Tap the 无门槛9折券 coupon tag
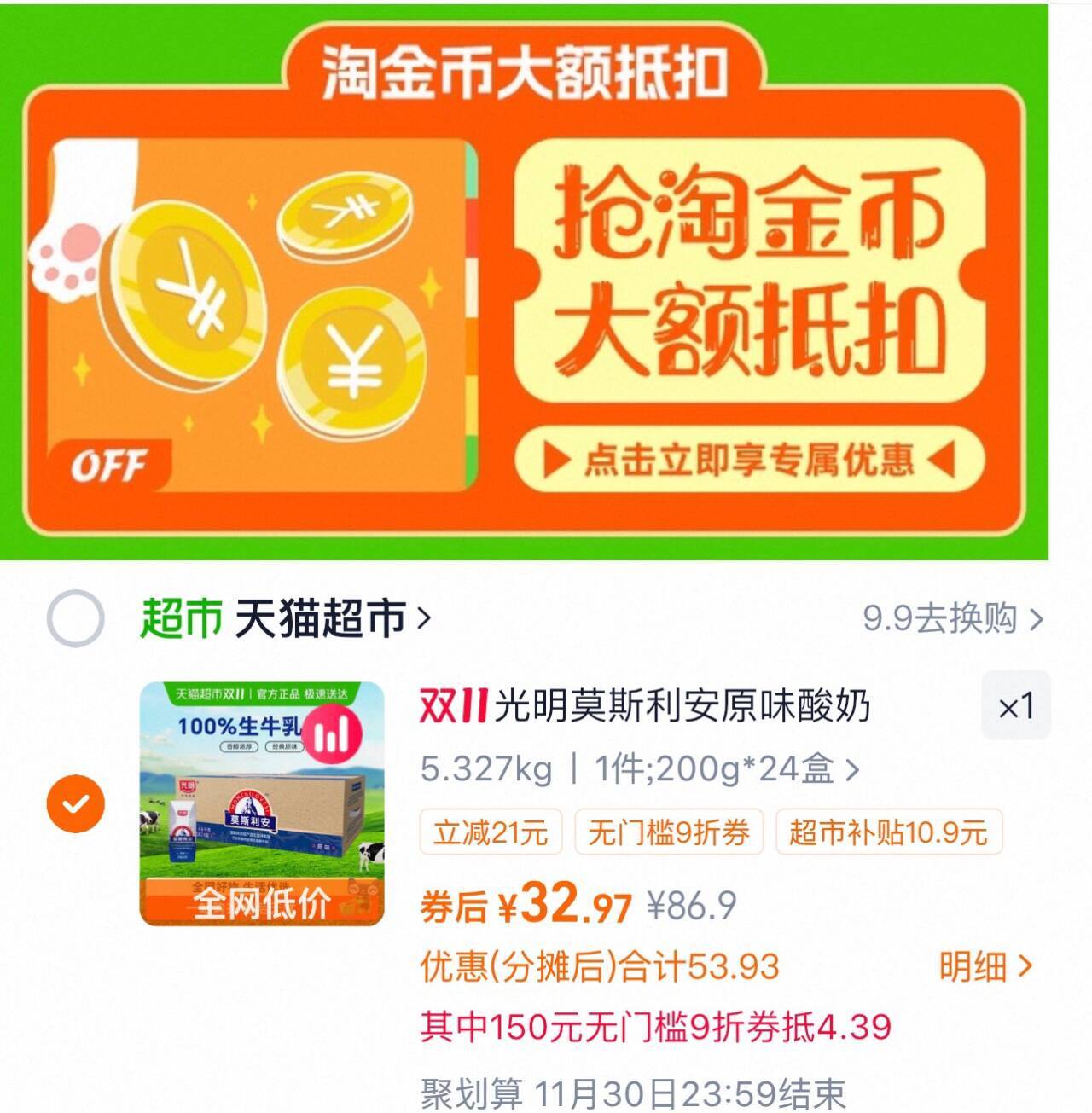The height and width of the screenshot is (1113, 1092). 668,832
